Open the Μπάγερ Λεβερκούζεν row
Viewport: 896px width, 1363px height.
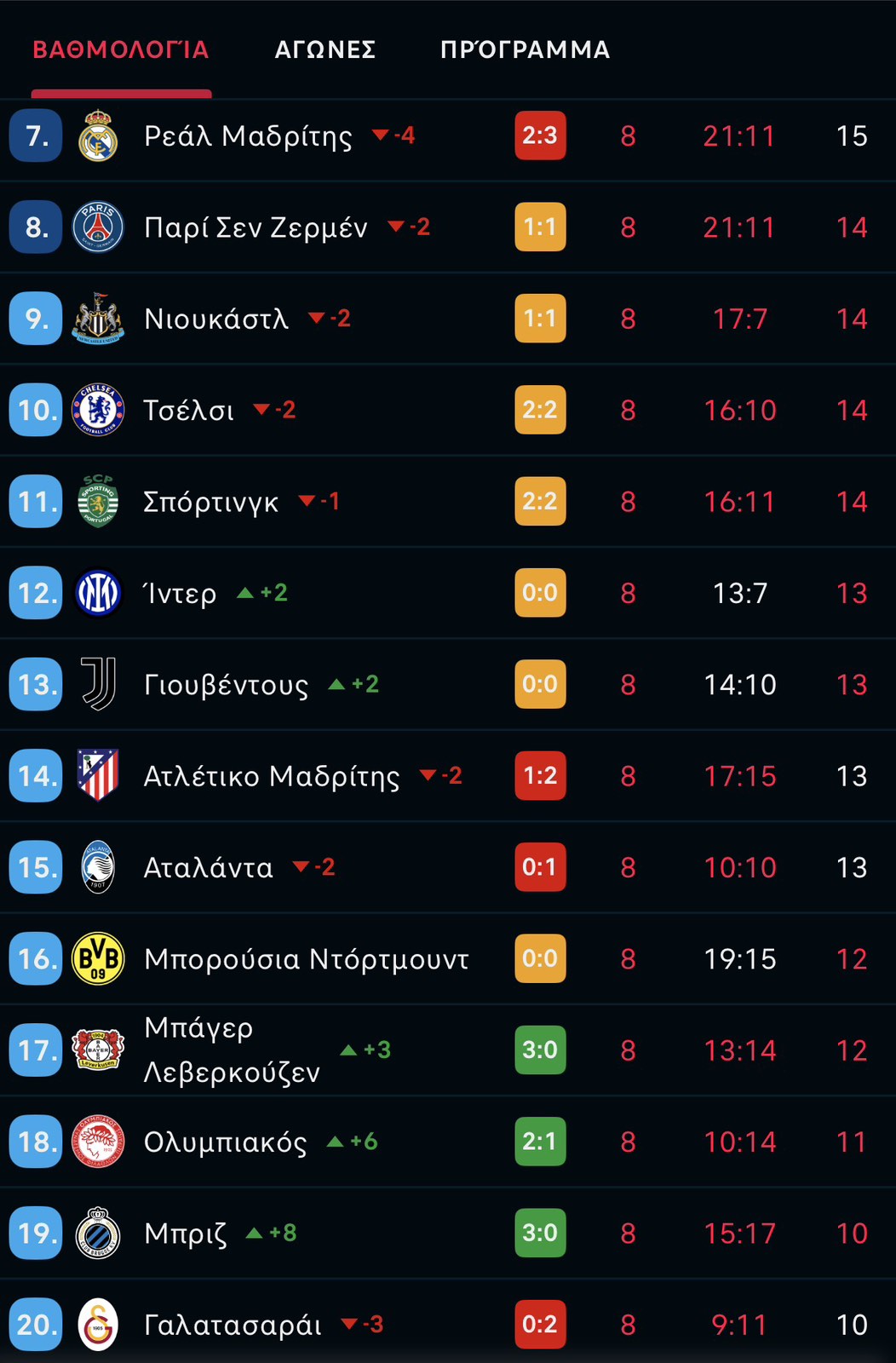(232, 1050)
